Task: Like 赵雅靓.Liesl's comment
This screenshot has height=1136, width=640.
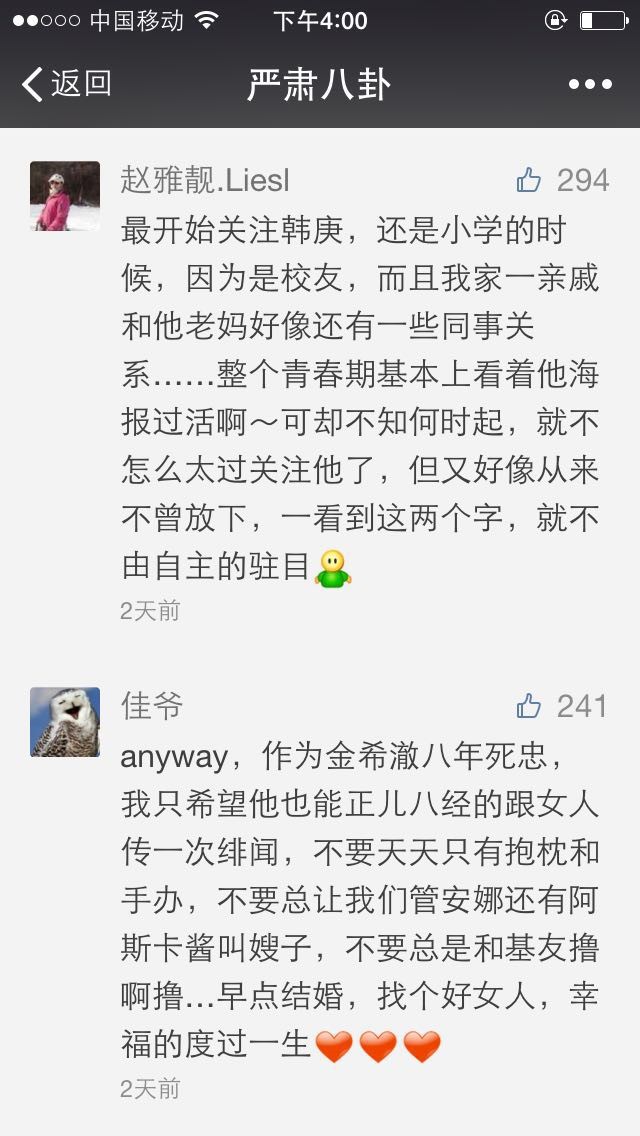Action: [529, 181]
